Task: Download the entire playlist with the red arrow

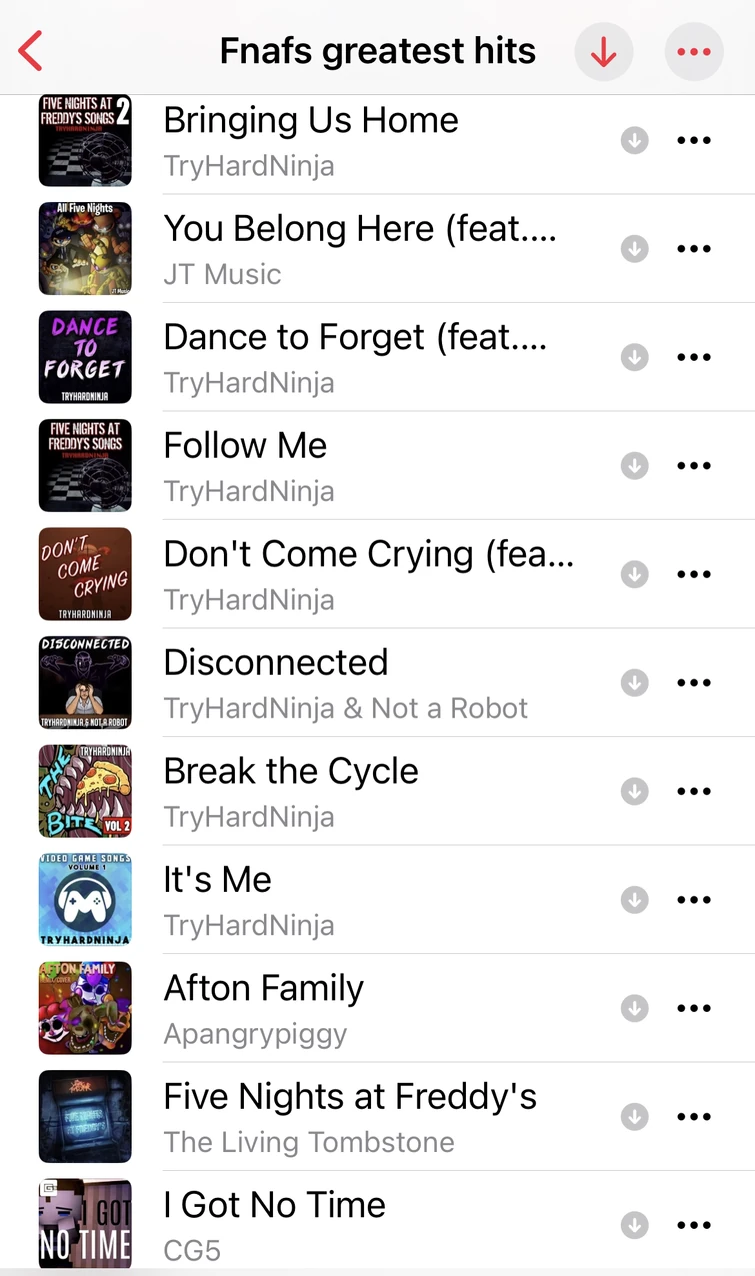Action: tap(604, 51)
